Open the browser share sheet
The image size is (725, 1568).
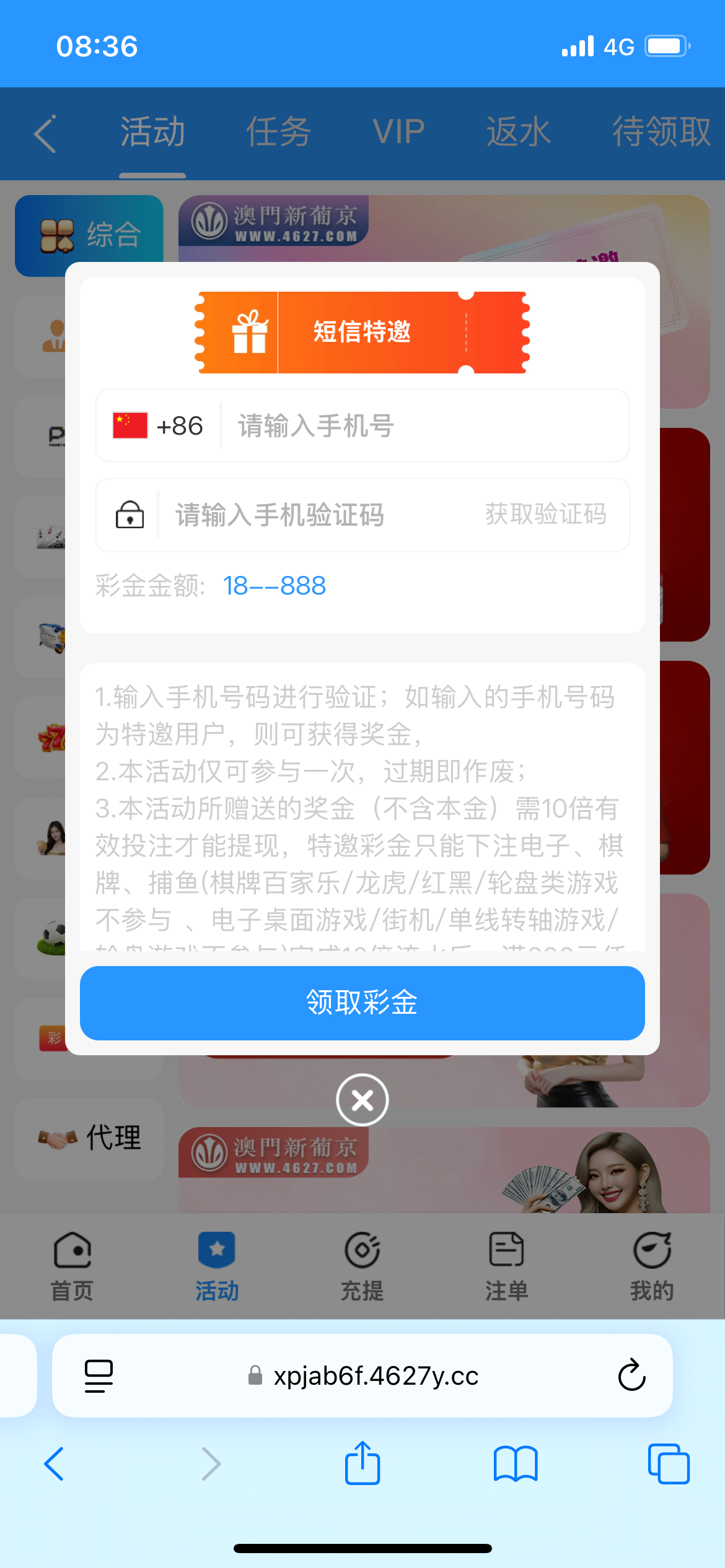tap(362, 1464)
